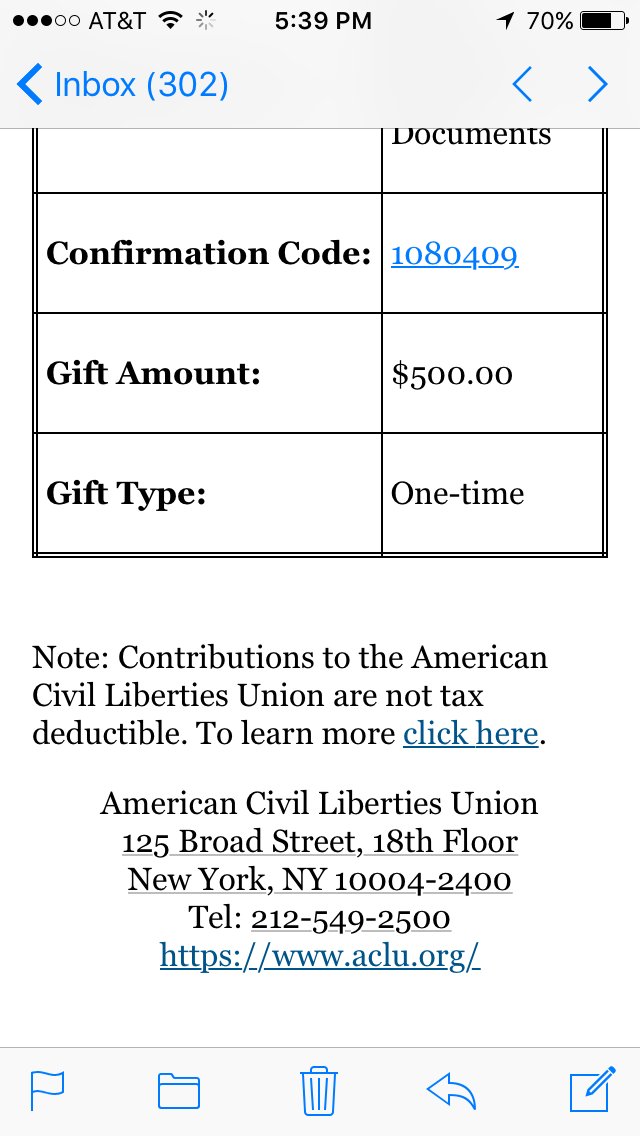Show the next message arrow
Viewport: 640px width, 1136px height.
coord(597,85)
